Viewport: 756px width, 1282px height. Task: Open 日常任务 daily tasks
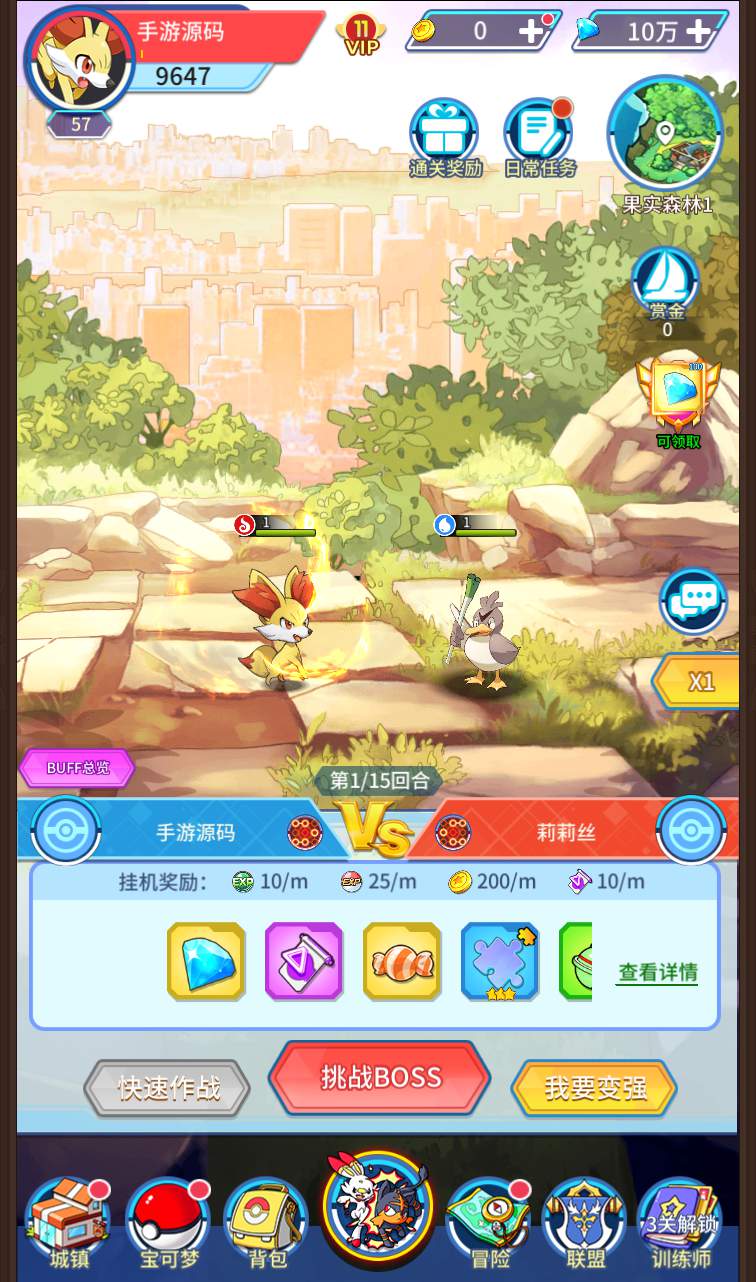click(x=538, y=135)
